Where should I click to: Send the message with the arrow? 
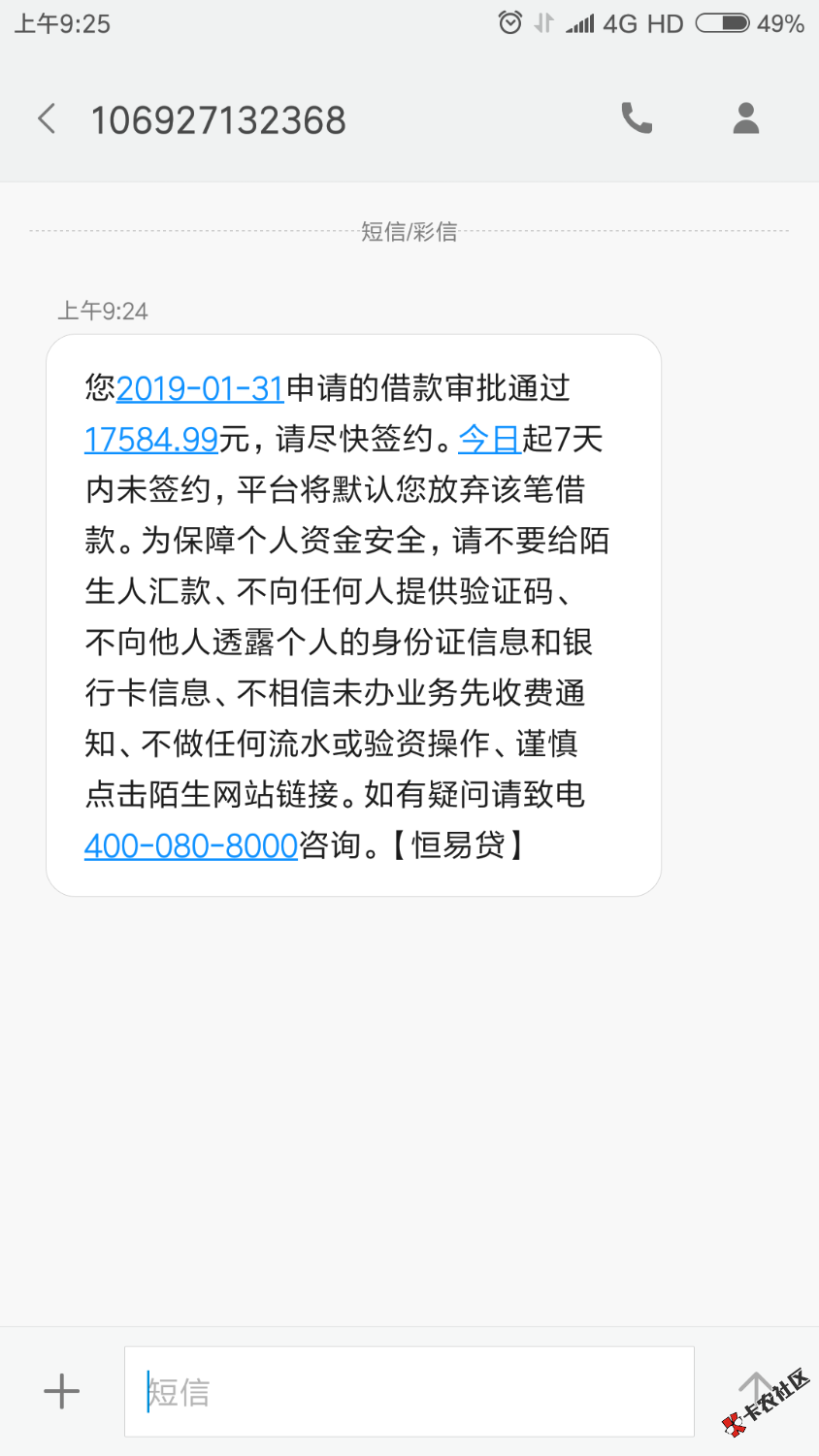pos(755,1388)
